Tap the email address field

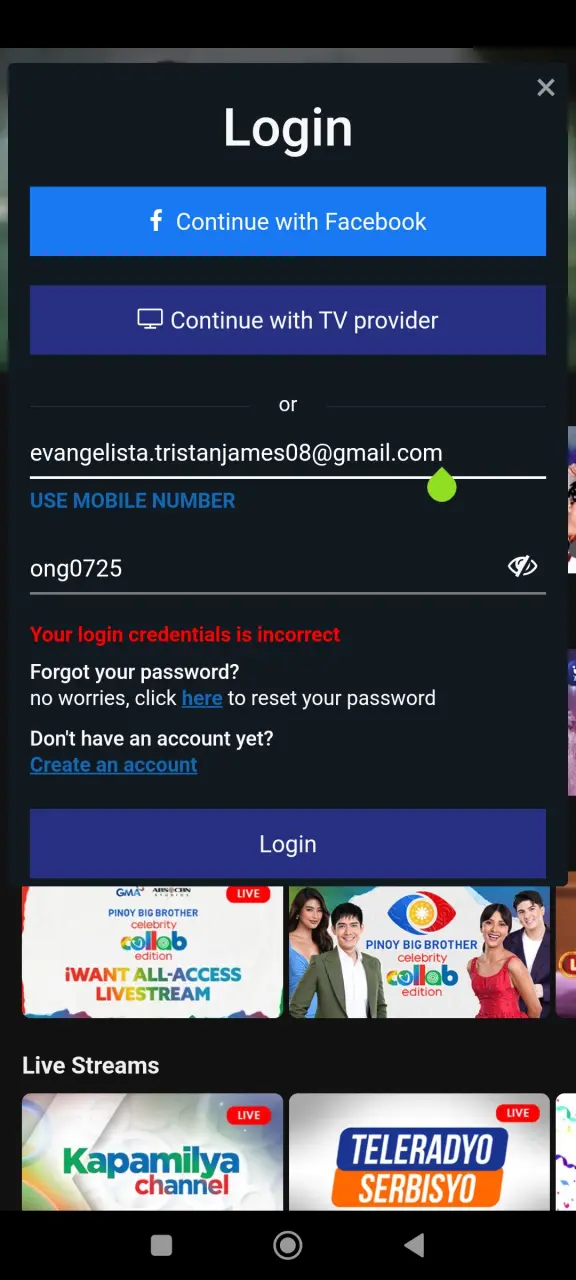[x=288, y=454]
